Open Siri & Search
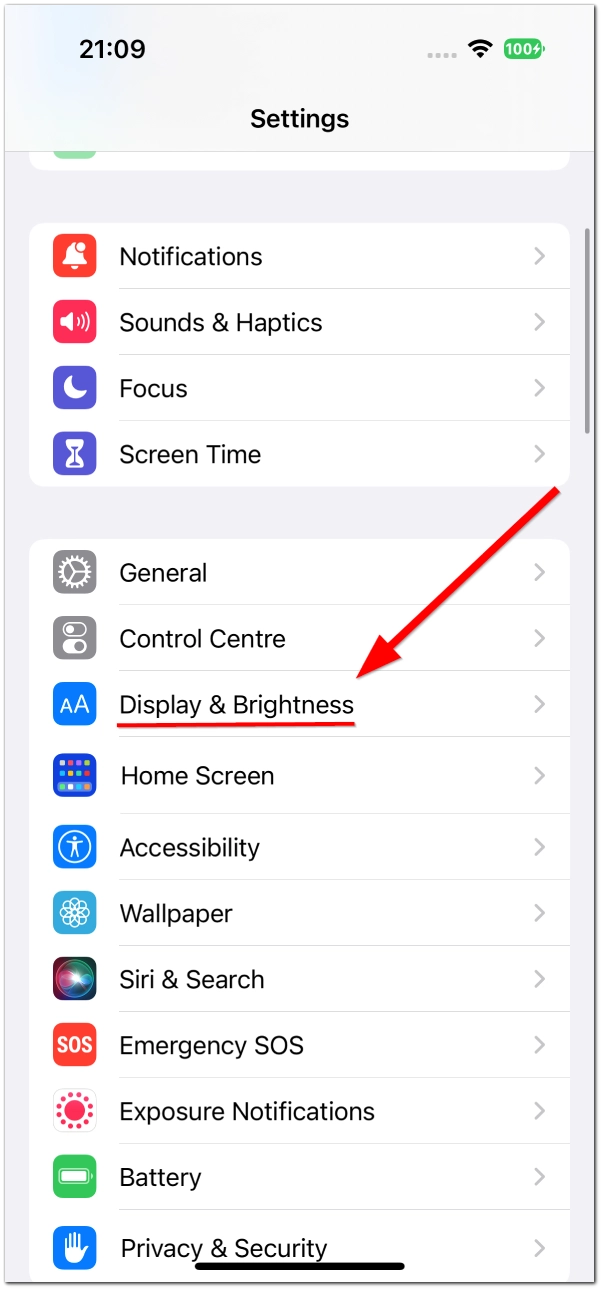 (x=299, y=979)
